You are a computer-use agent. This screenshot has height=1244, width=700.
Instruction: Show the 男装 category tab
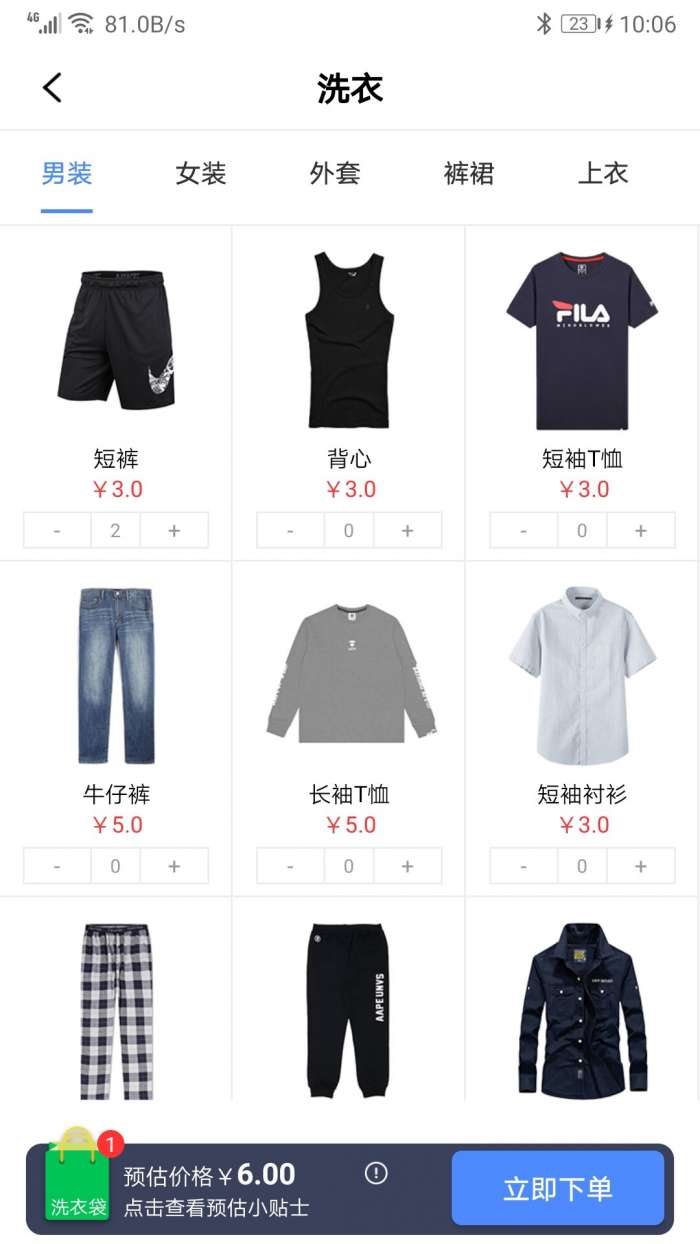[67, 174]
